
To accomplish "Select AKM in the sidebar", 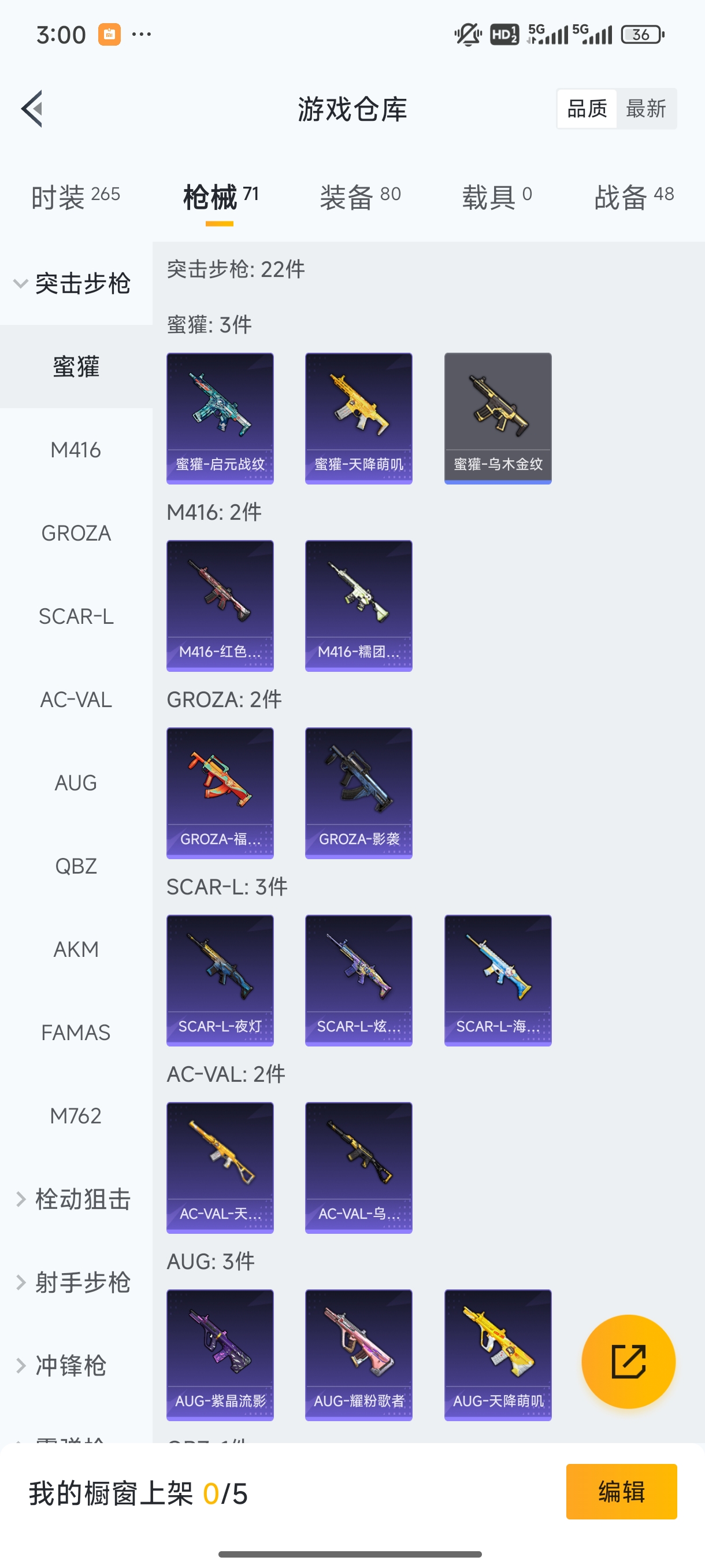I will tap(76, 949).
